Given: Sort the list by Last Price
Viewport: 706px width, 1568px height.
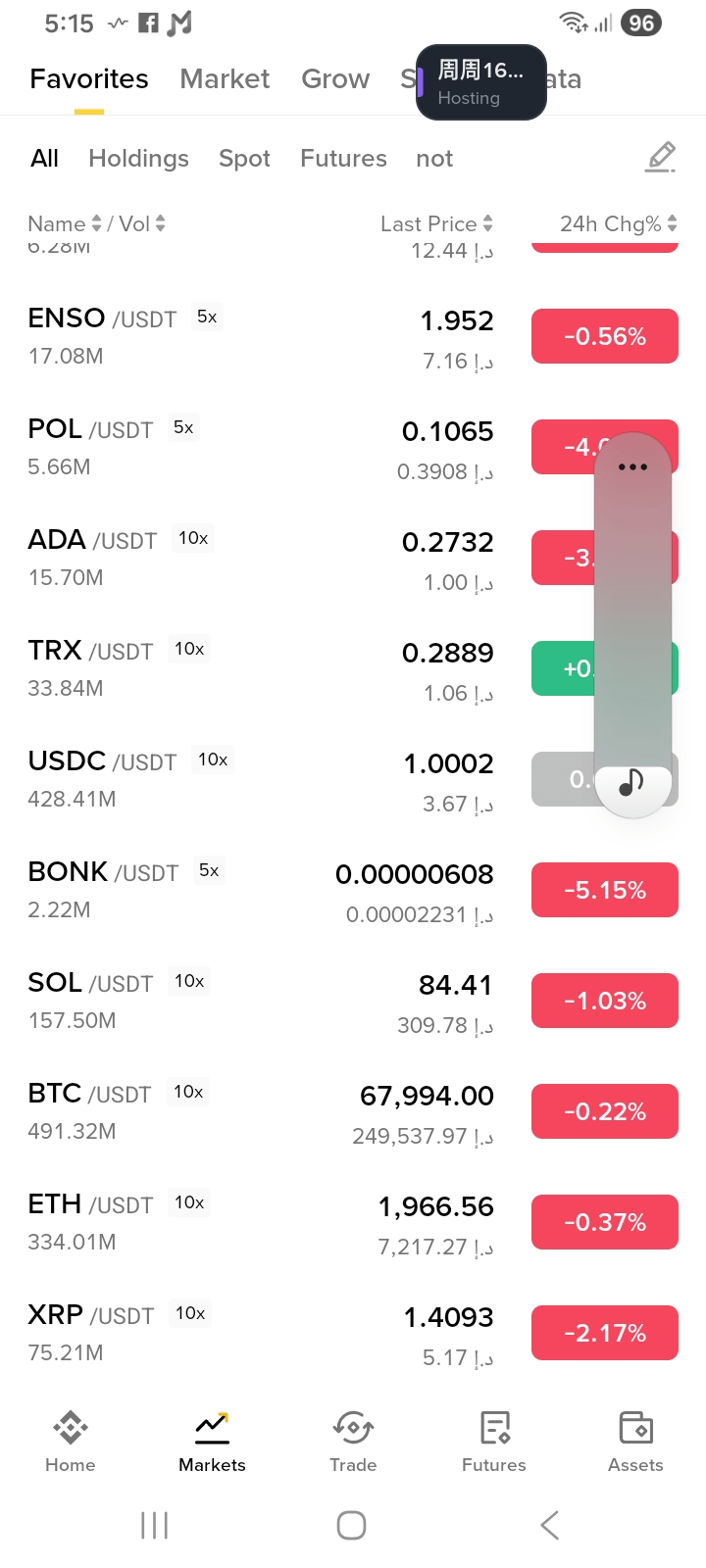Looking at the screenshot, I should click(436, 224).
